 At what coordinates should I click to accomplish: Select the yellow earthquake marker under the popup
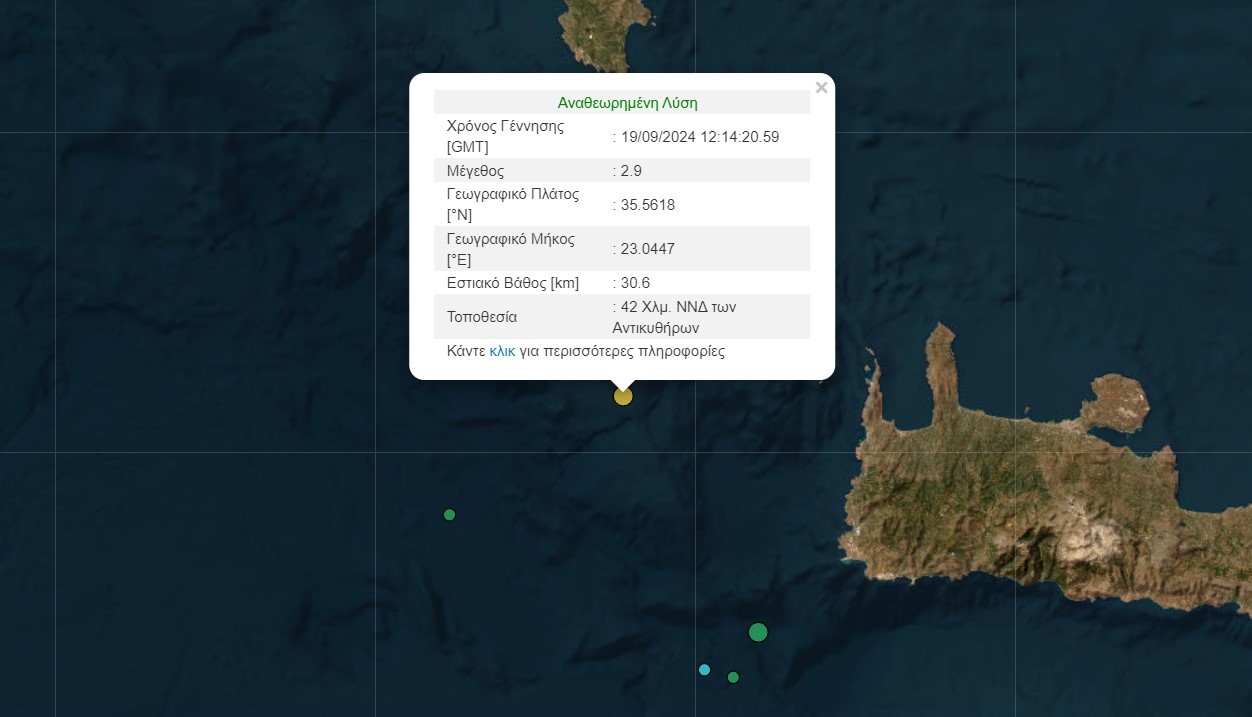(623, 397)
